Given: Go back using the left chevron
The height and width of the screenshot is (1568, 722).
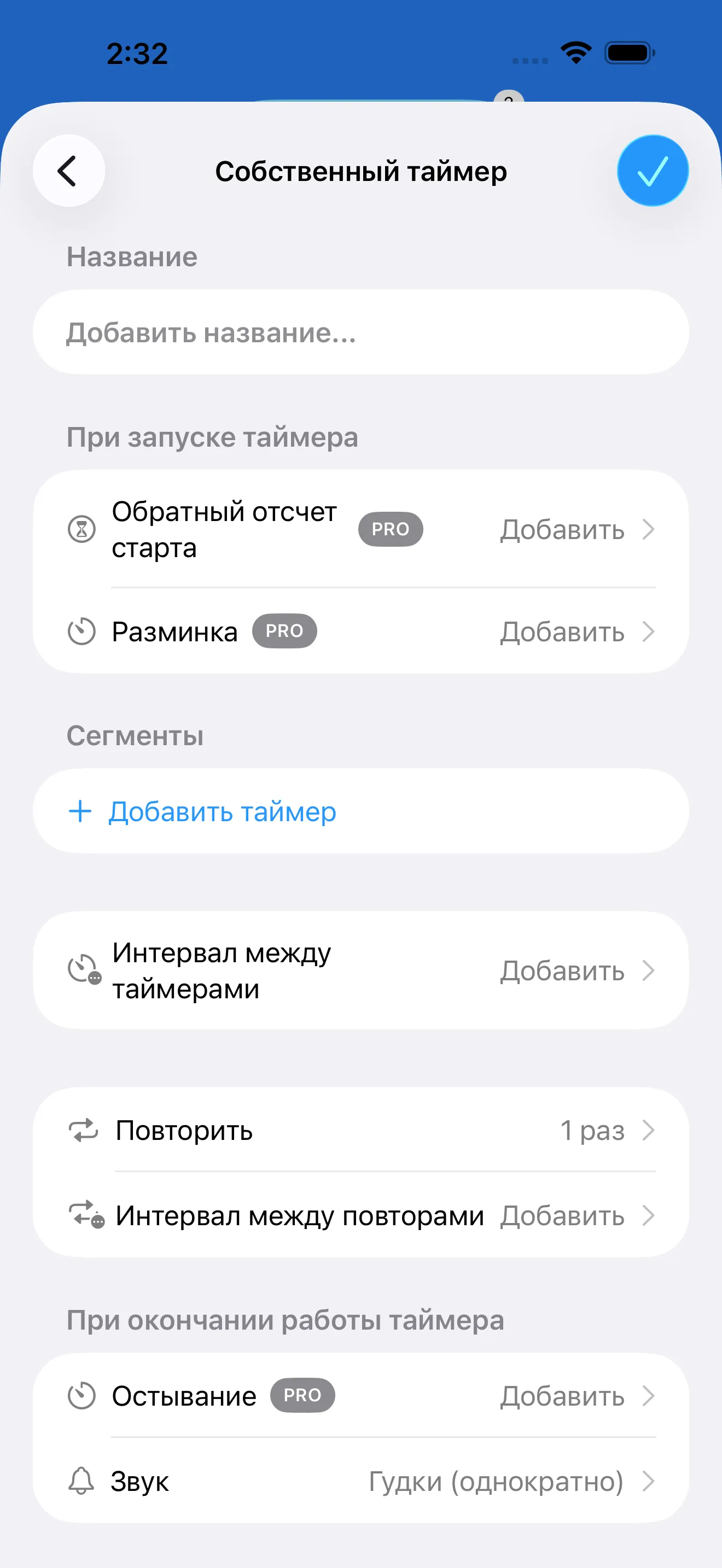Looking at the screenshot, I should tap(68, 171).
